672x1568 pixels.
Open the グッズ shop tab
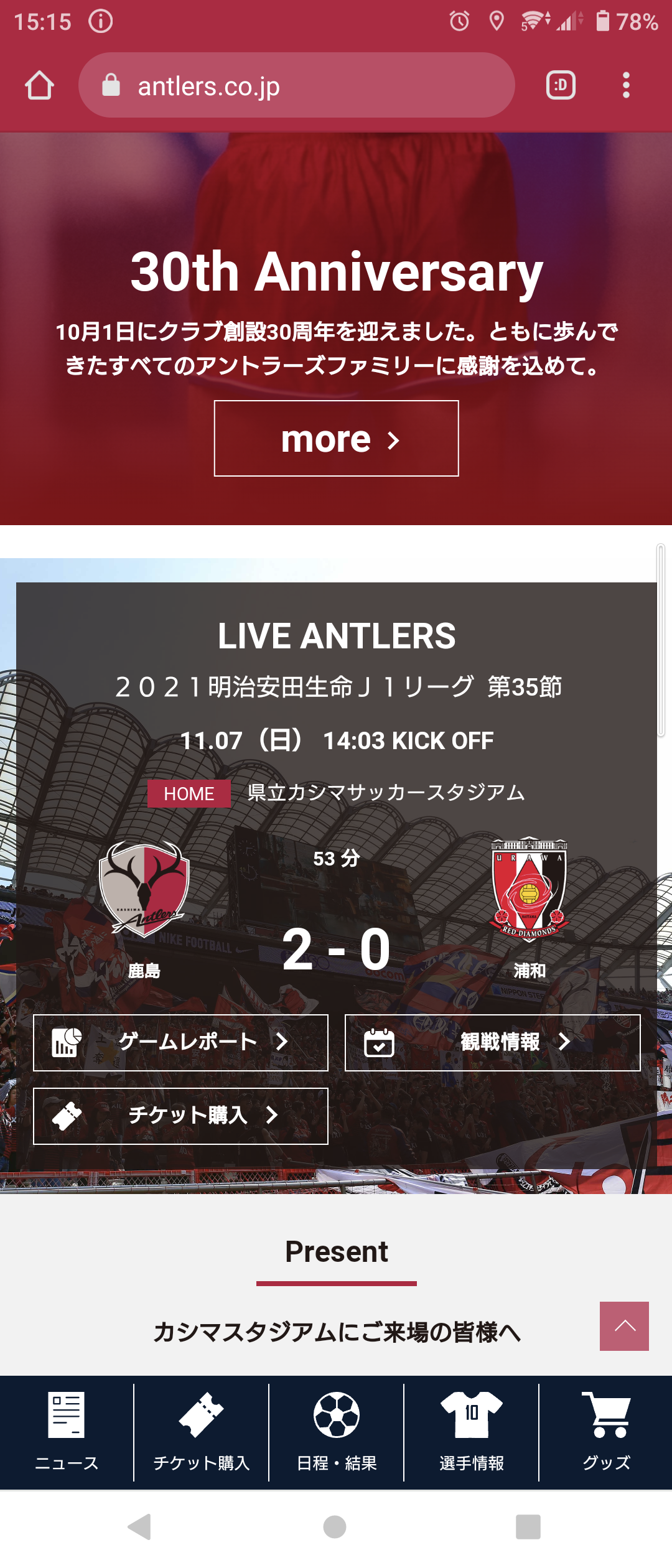coord(606,1432)
